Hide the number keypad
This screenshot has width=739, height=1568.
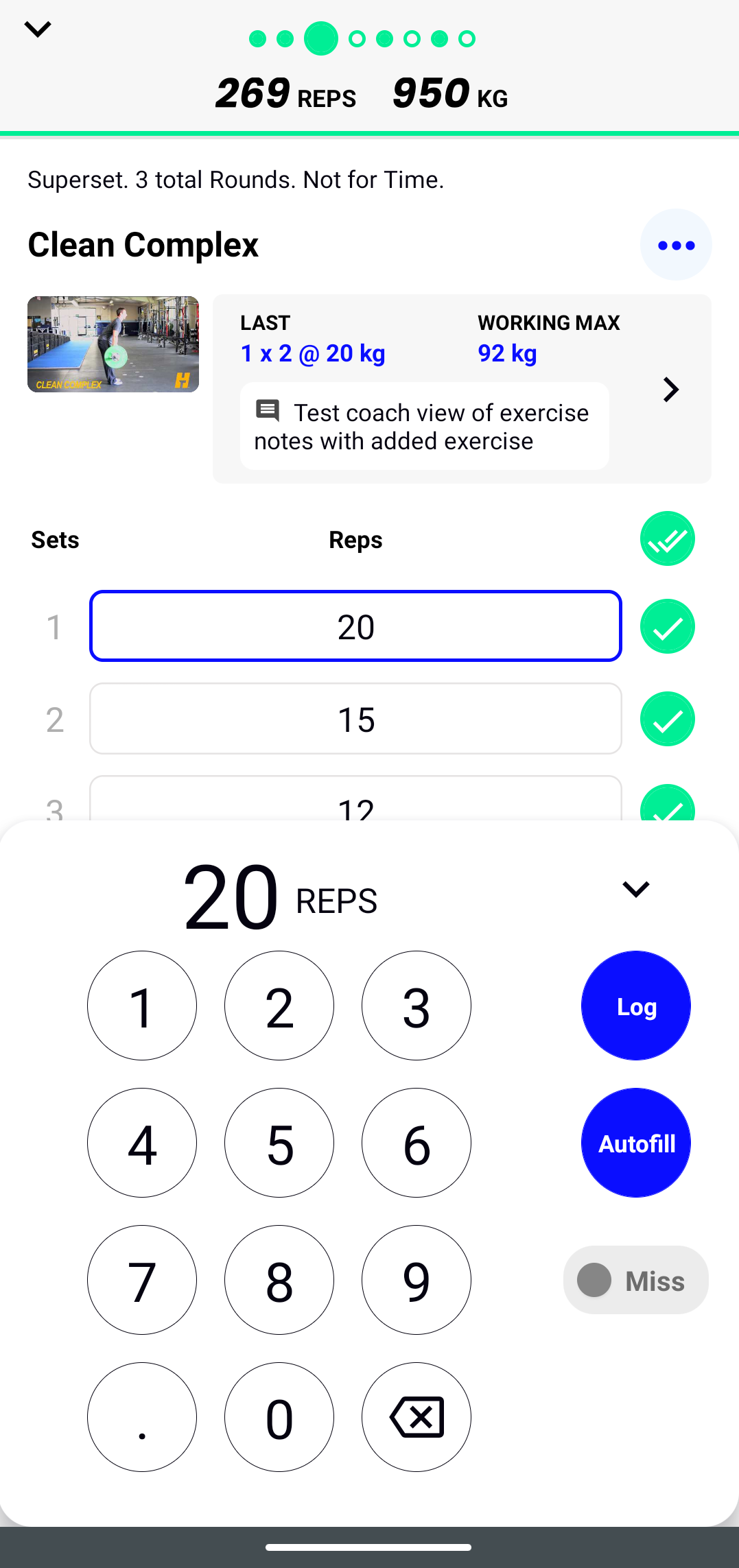[x=636, y=889]
